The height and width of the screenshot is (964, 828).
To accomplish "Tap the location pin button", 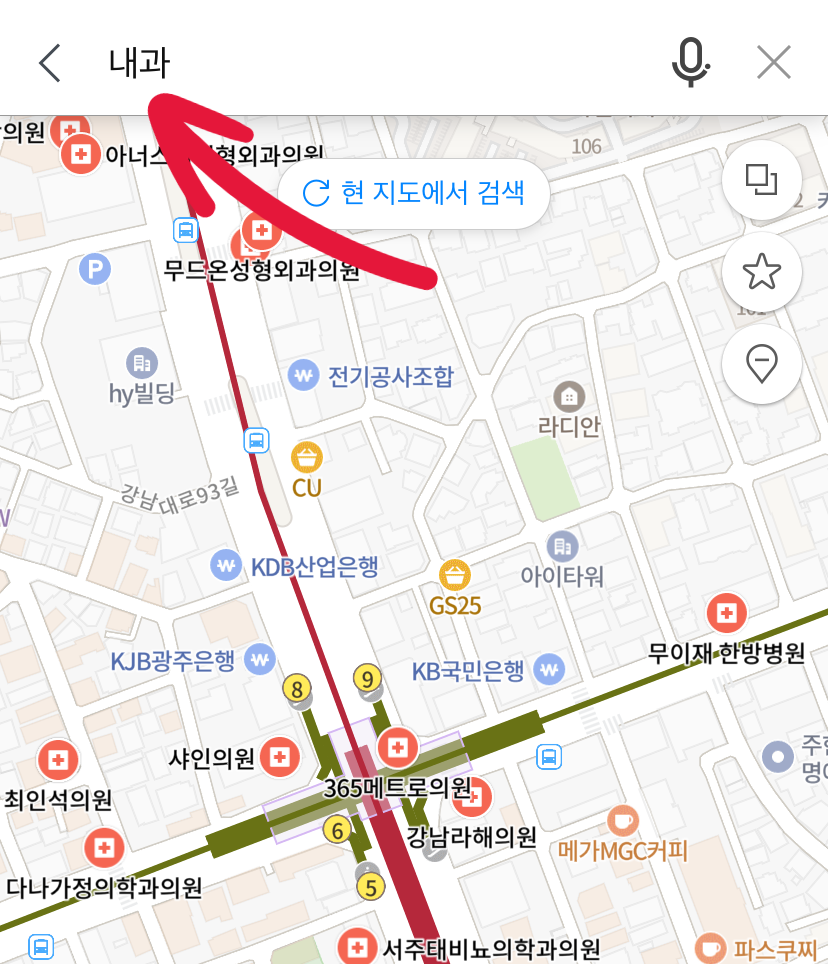I will click(x=762, y=362).
